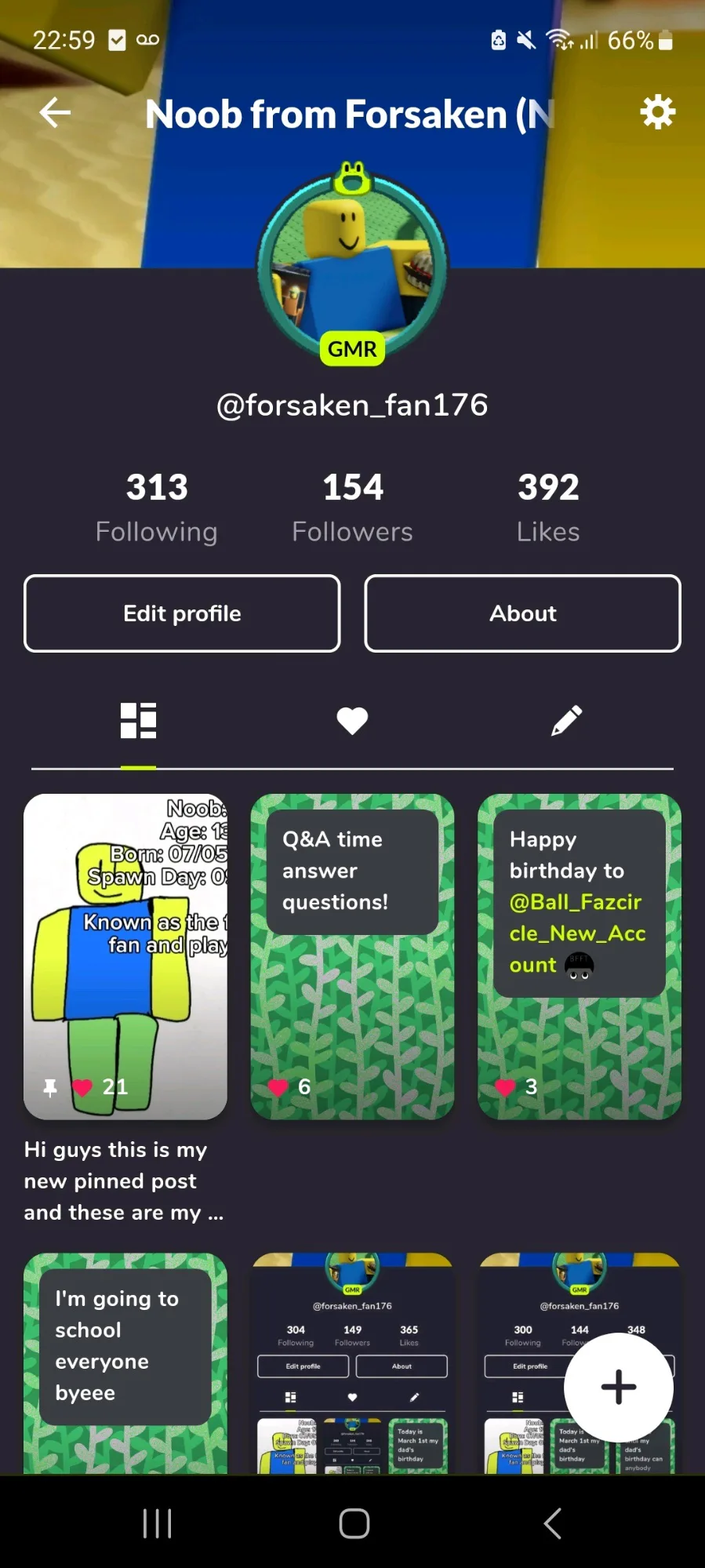705x1568 pixels.
Task: Open the pinned Noob introduction post
Action: click(125, 955)
